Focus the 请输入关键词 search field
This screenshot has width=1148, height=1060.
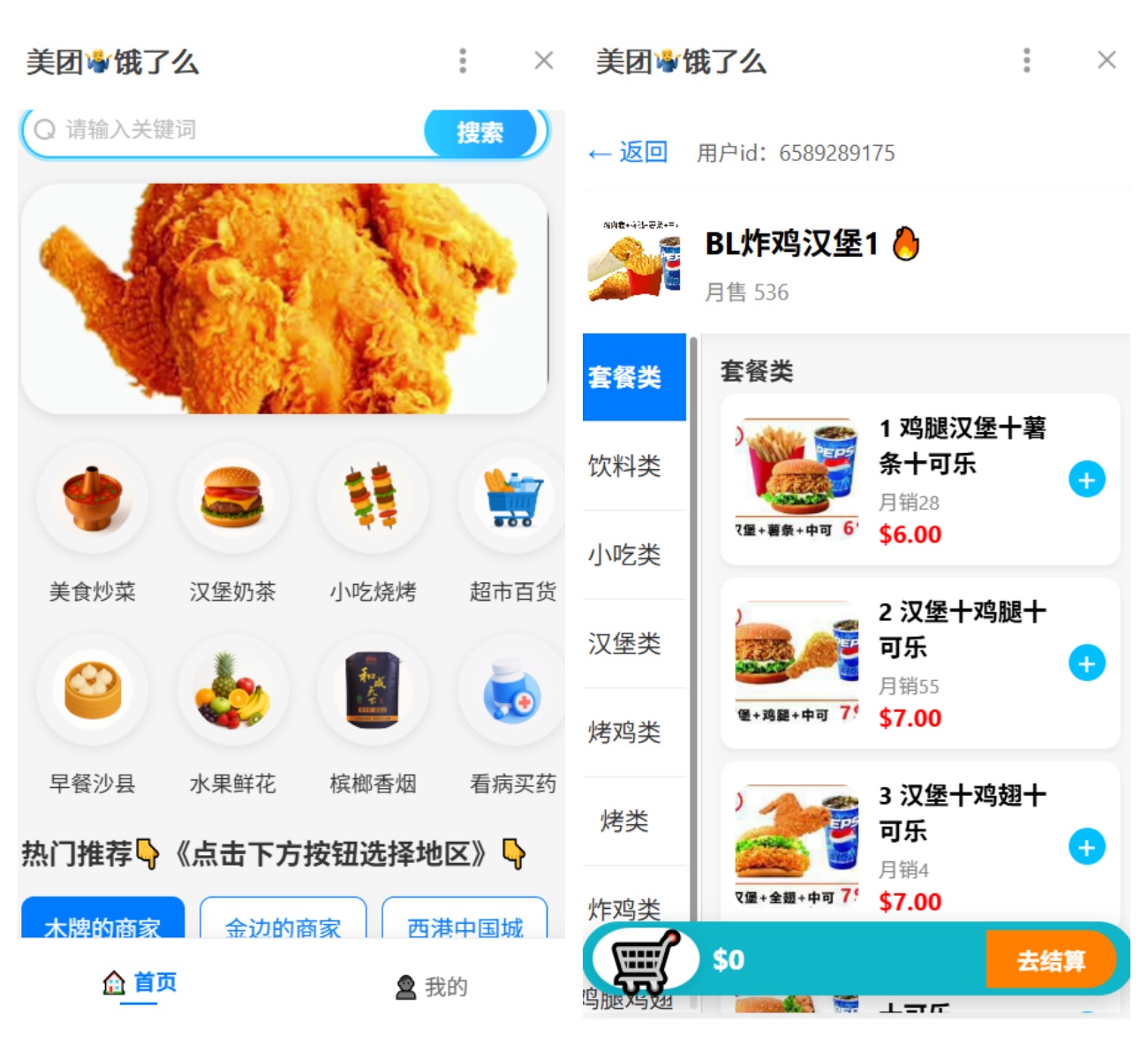(x=230, y=130)
